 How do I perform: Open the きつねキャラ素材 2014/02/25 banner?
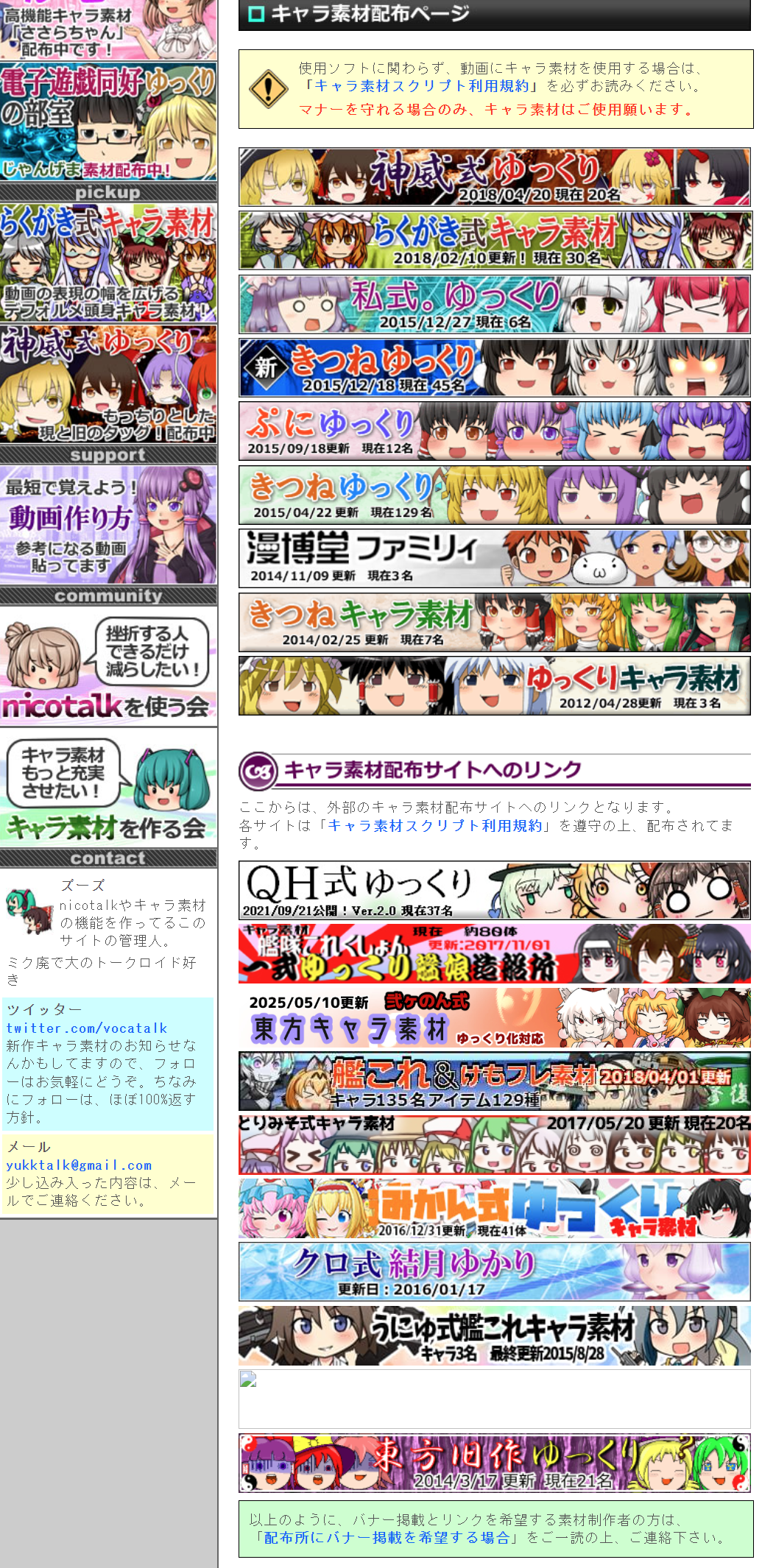(x=494, y=623)
